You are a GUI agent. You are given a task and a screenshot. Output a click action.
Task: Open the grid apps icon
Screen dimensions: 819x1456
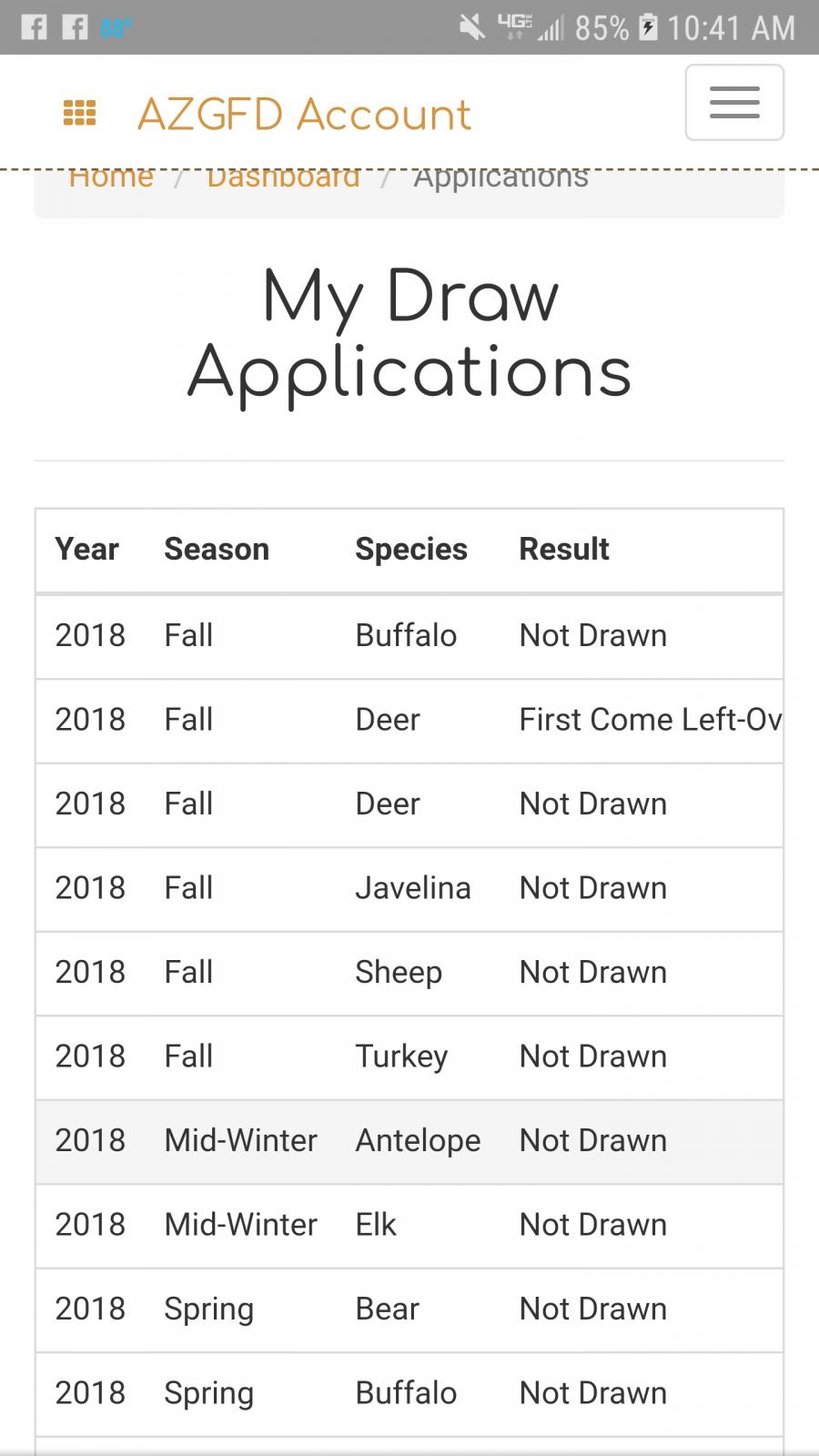click(79, 113)
